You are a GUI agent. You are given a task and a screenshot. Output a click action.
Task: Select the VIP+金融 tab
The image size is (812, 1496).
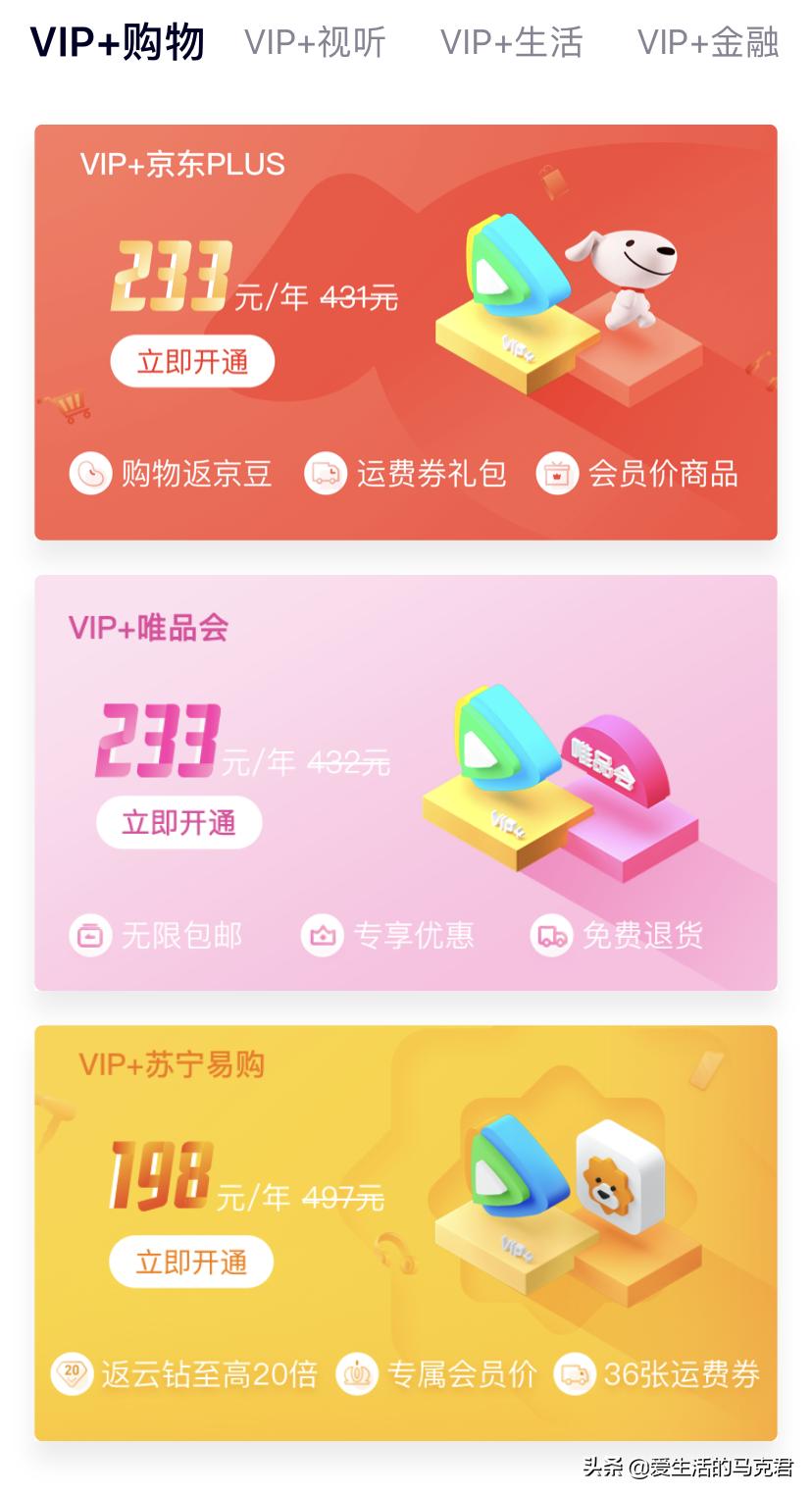(709, 42)
